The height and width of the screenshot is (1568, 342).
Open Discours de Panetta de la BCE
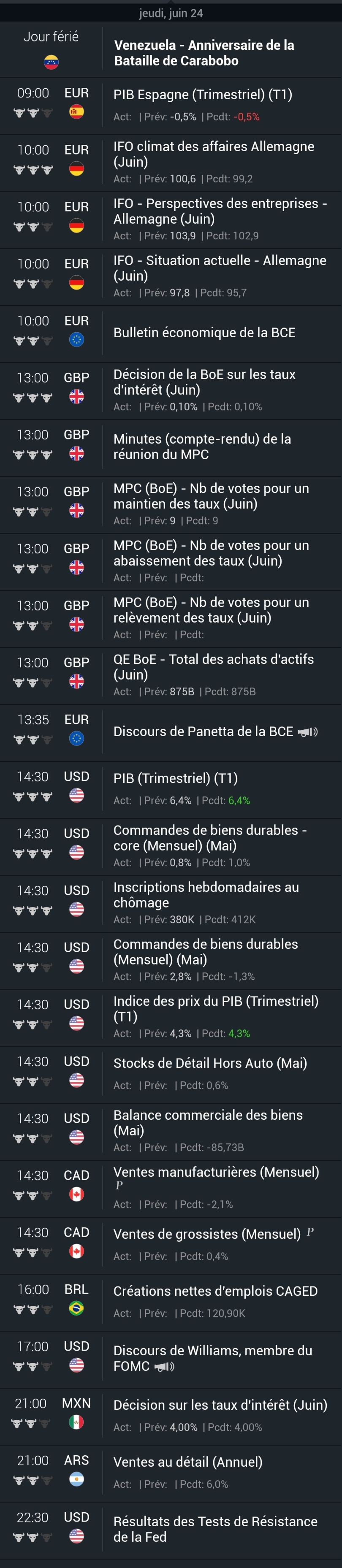coord(203,731)
